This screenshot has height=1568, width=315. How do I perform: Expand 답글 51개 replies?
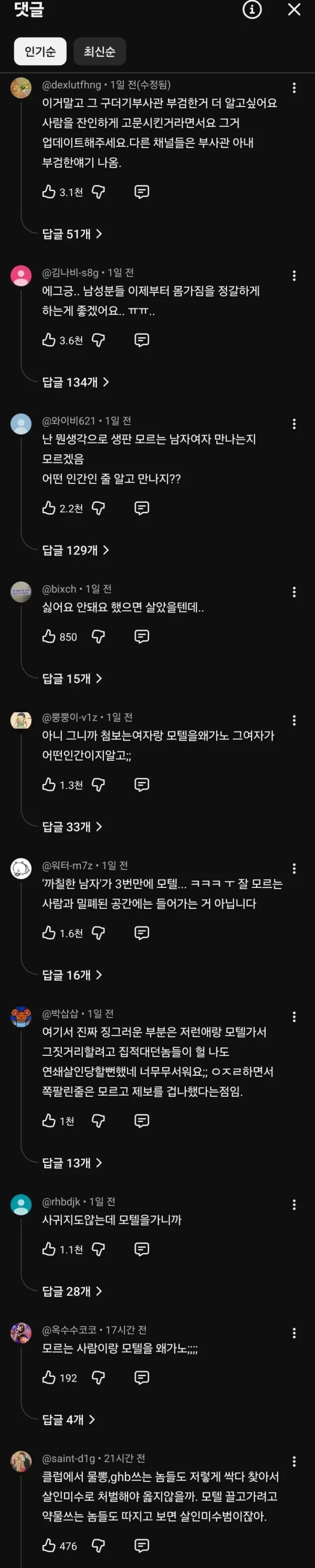[x=72, y=234]
